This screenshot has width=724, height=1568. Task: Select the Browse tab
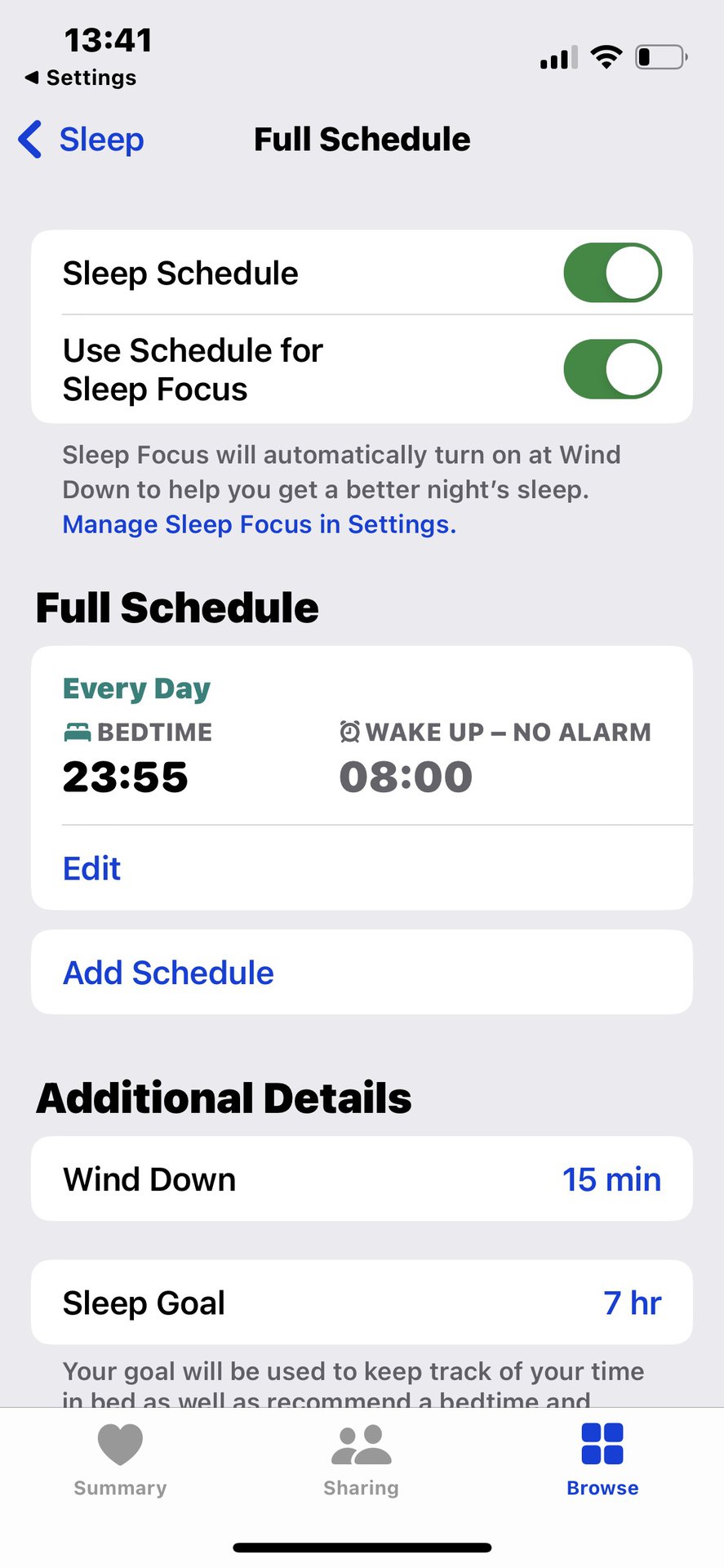(602, 1459)
